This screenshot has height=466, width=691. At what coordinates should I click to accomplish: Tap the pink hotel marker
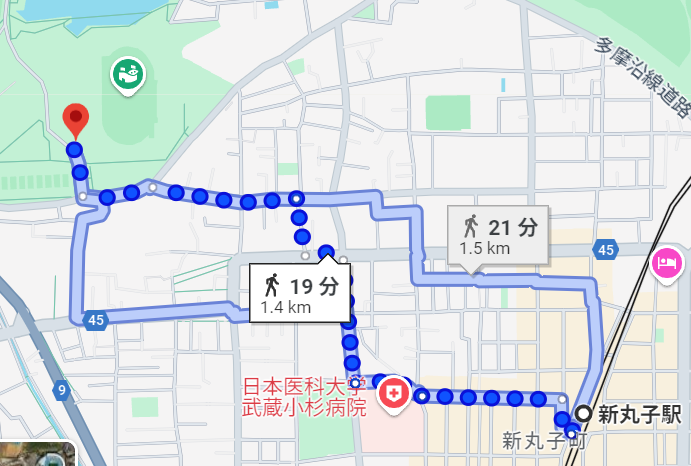(x=666, y=264)
